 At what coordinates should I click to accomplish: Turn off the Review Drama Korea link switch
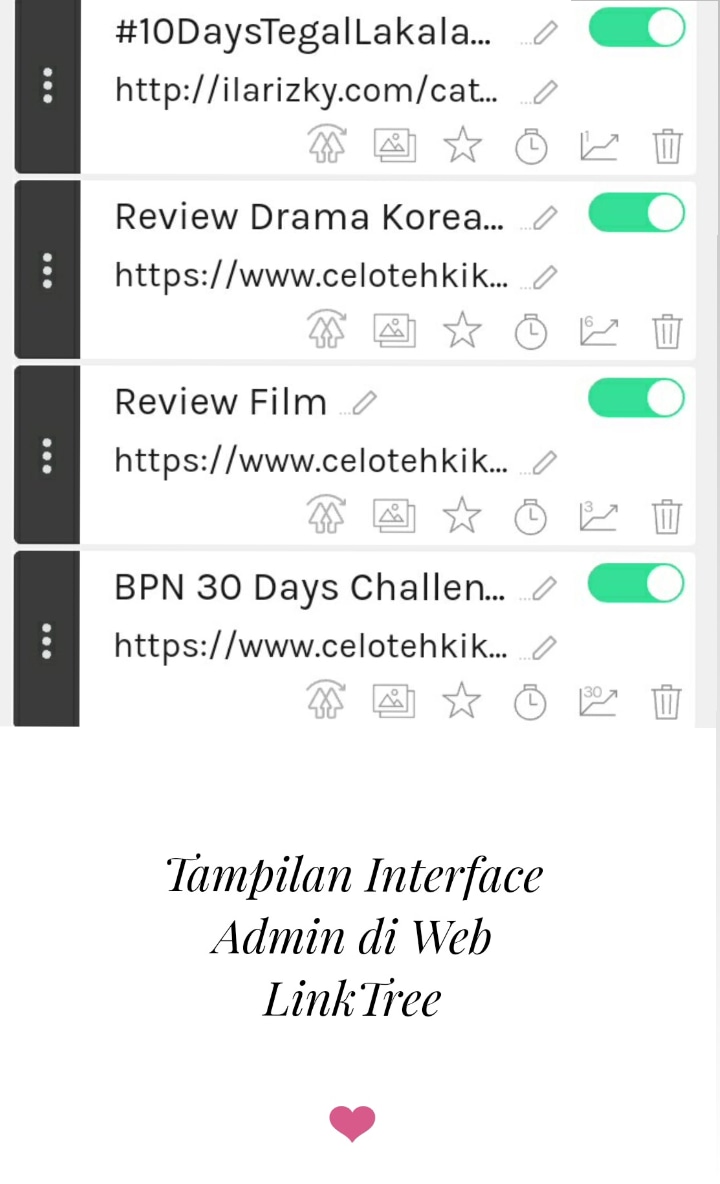coord(636,213)
